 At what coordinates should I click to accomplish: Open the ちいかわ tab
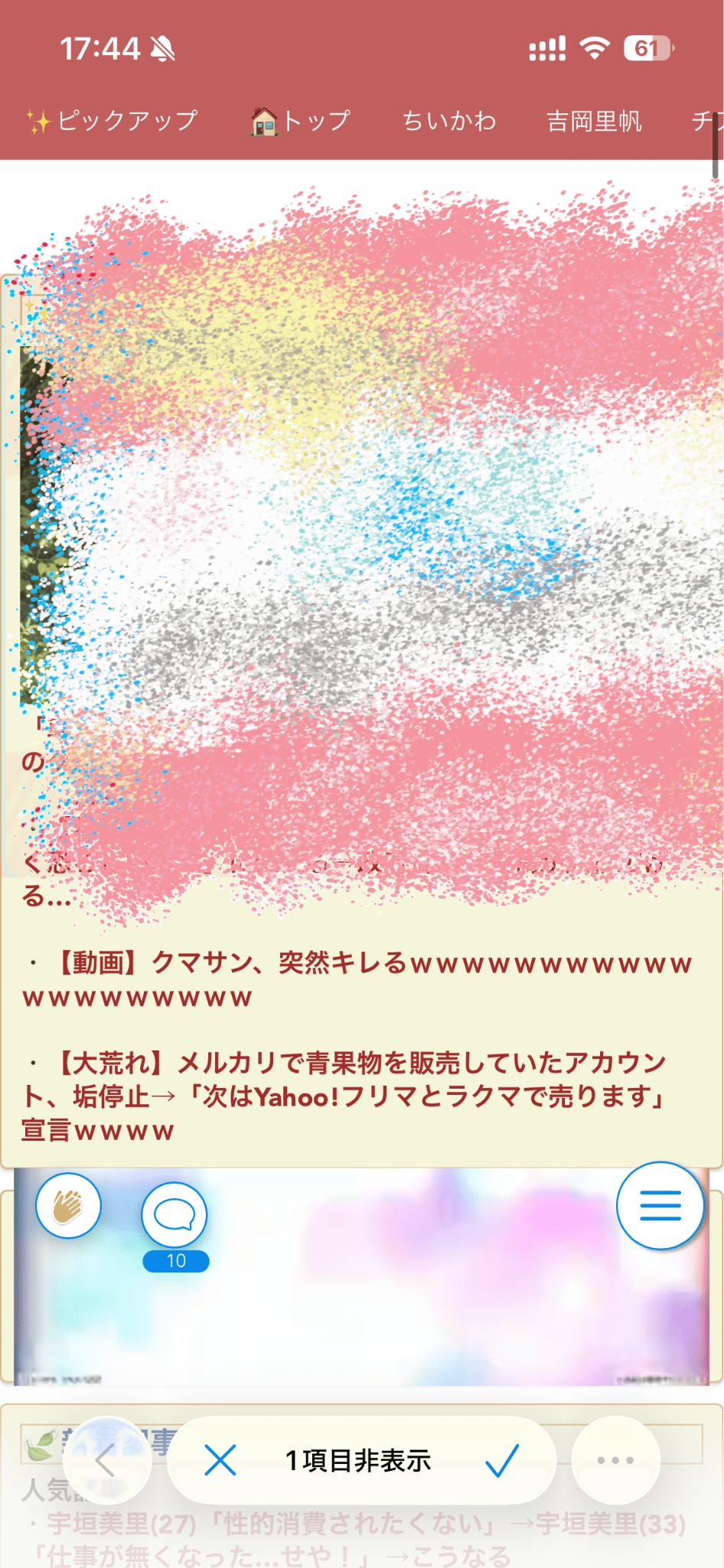coord(449,121)
